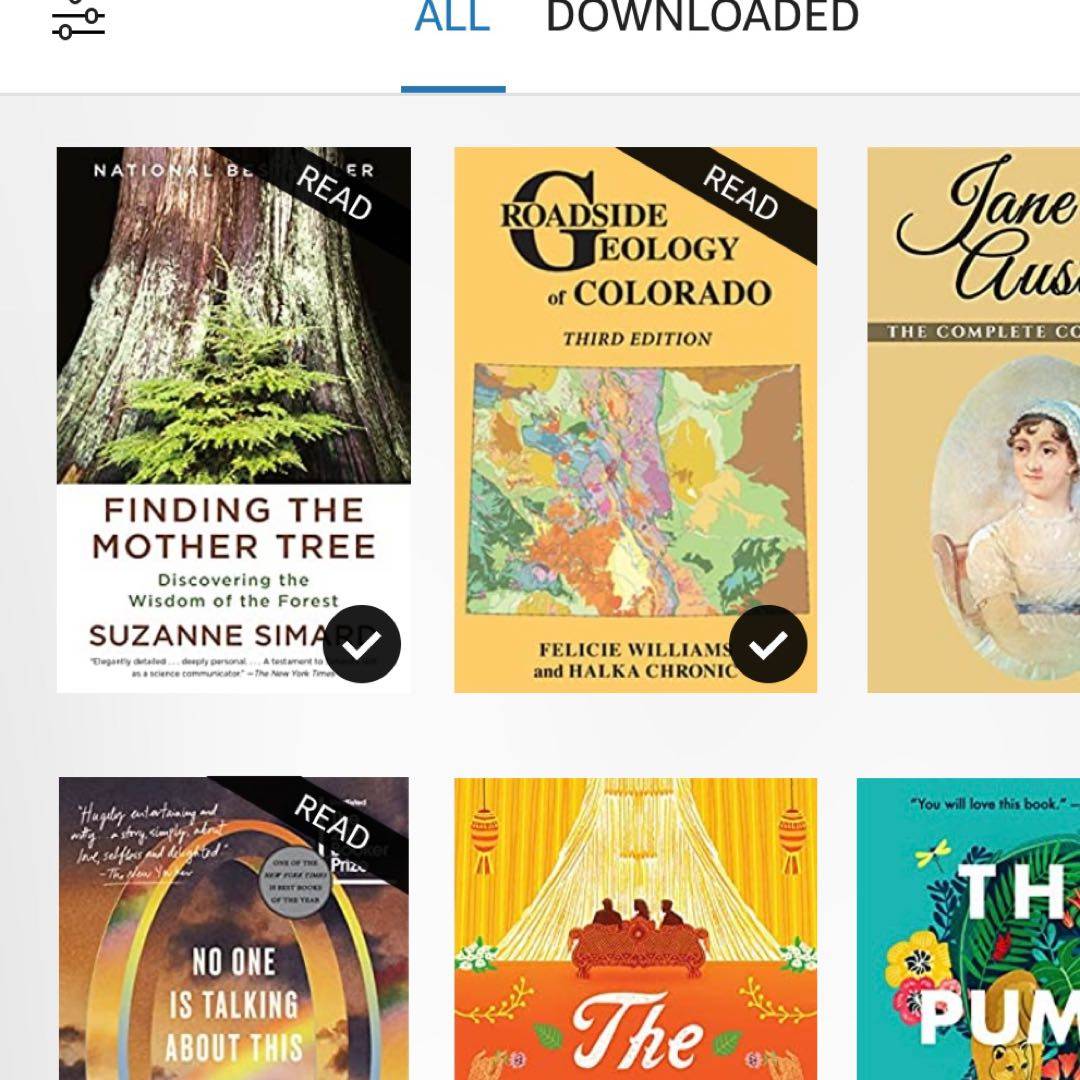Open the teal floral cover book

click(968, 928)
